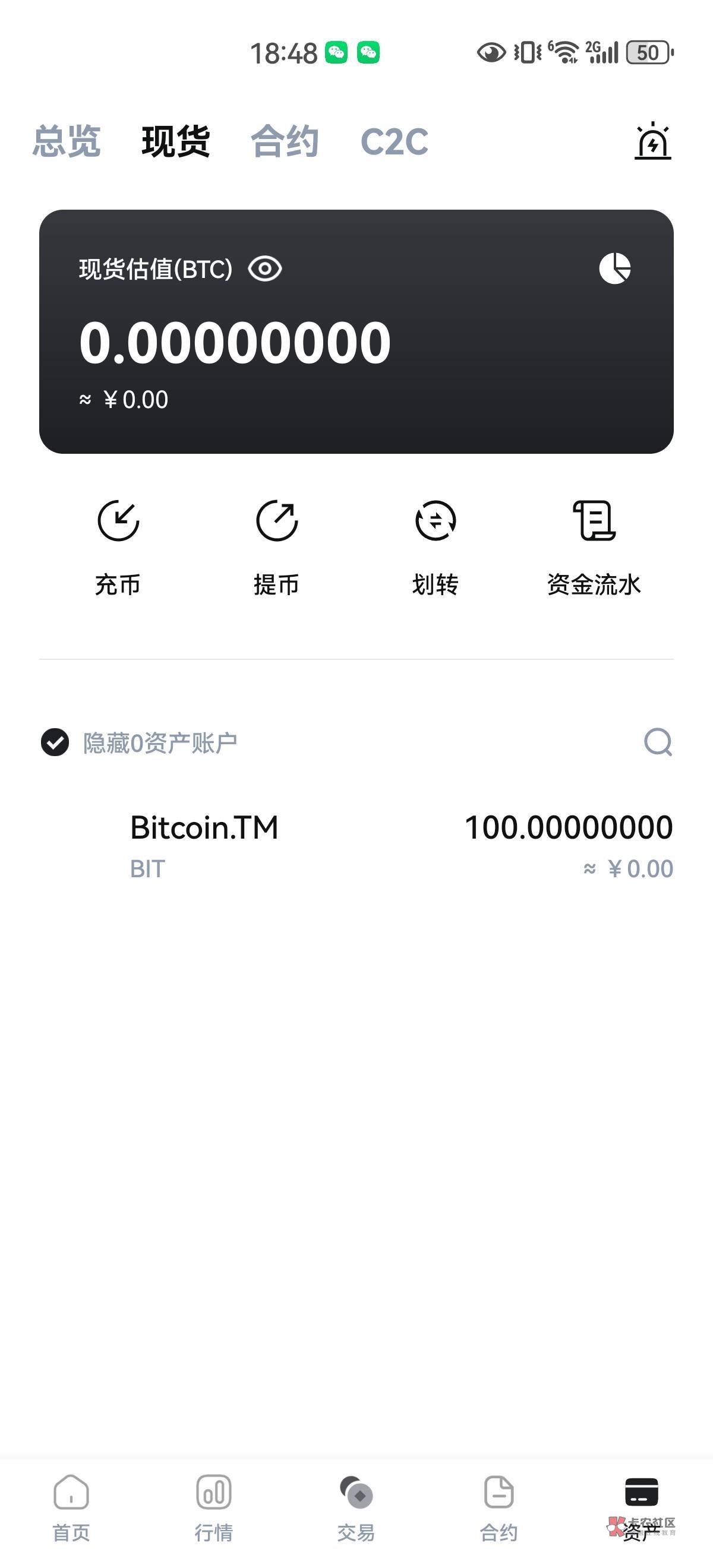
Task: Switch to the C2C tab
Action: click(394, 141)
